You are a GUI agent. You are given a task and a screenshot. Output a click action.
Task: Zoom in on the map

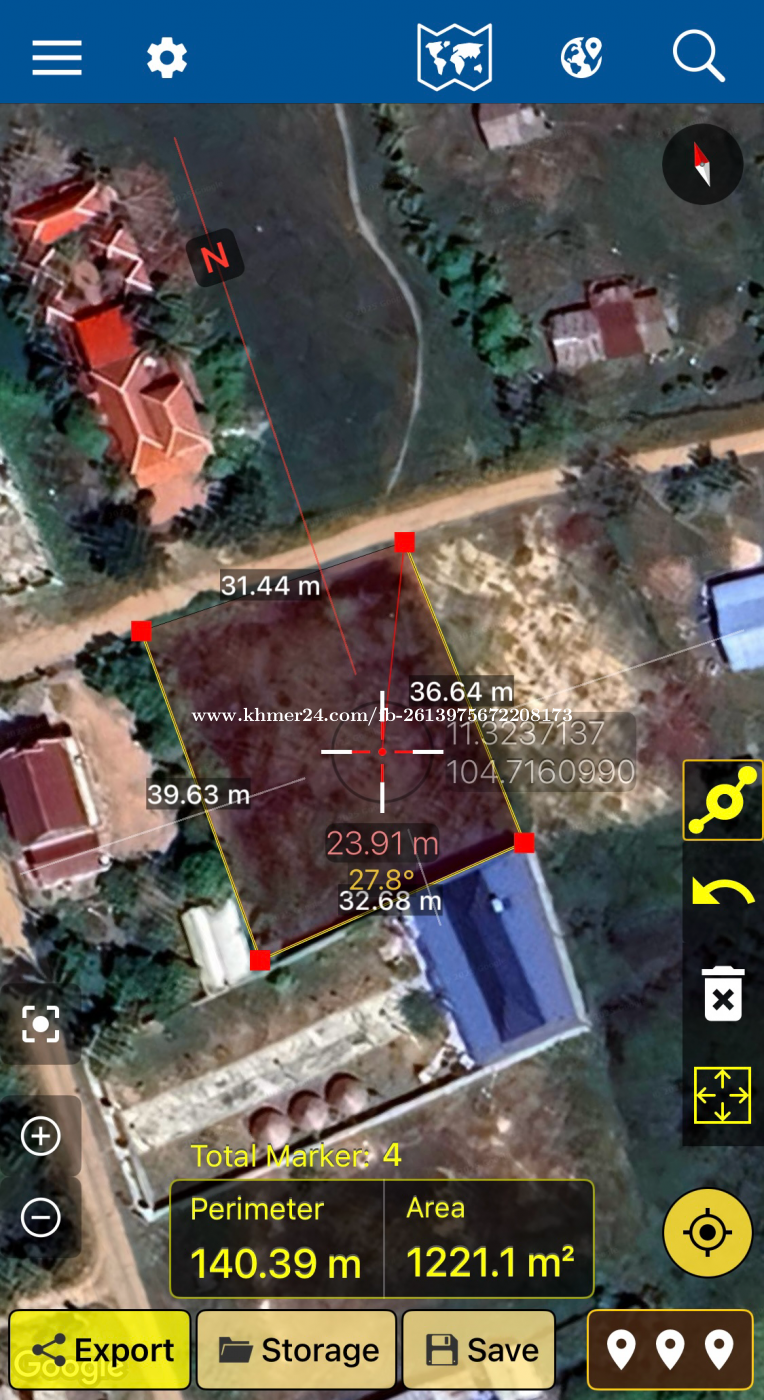click(41, 1137)
